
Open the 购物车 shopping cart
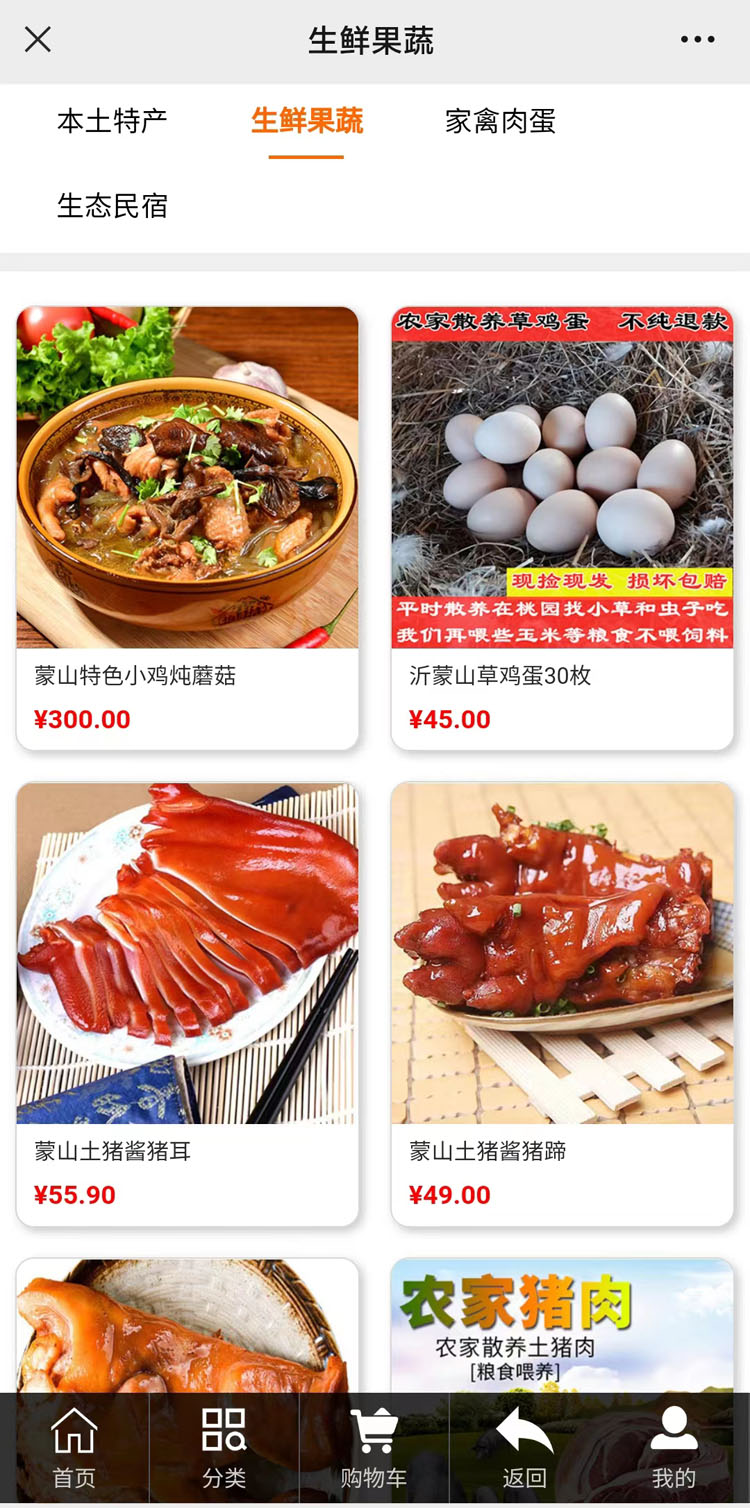click(x=374, y=1447)
